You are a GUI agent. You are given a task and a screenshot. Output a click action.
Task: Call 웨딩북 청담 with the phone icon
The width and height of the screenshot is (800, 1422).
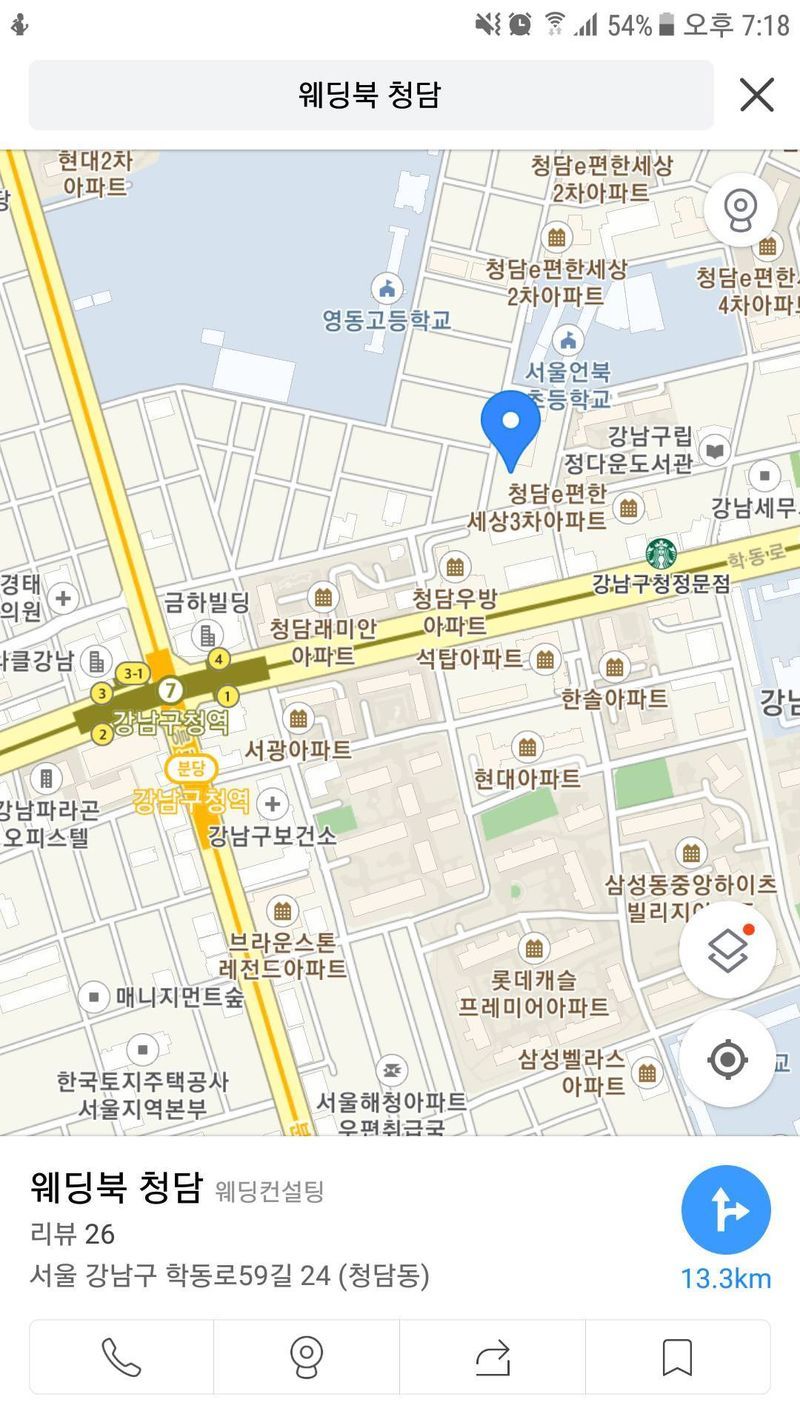tap(121, 1358)
